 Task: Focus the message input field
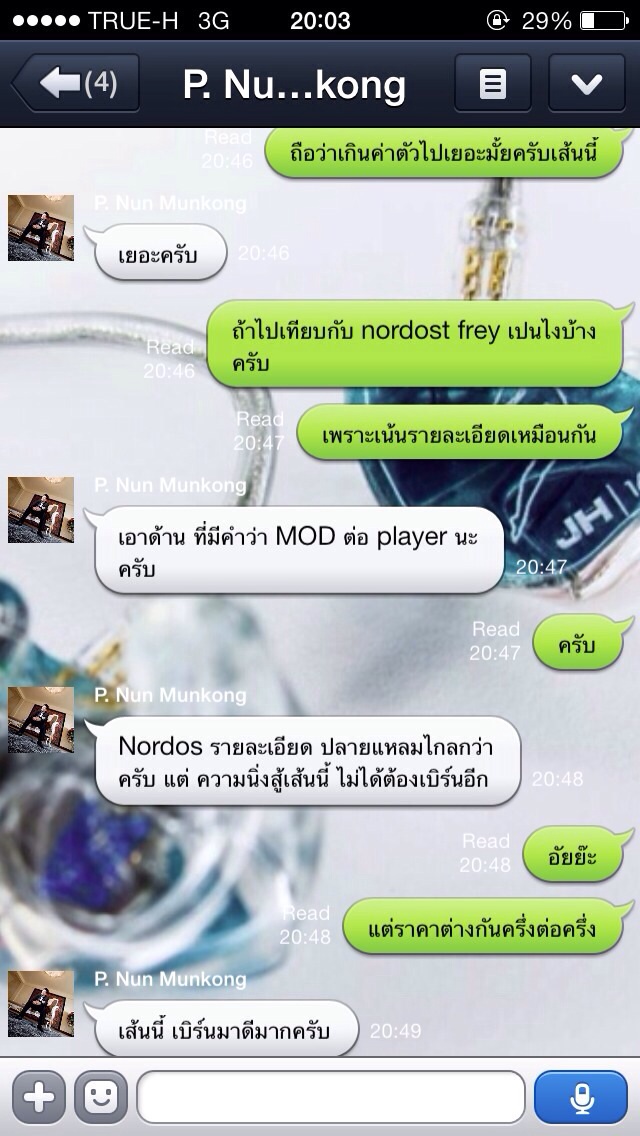tap(330, 1097)
